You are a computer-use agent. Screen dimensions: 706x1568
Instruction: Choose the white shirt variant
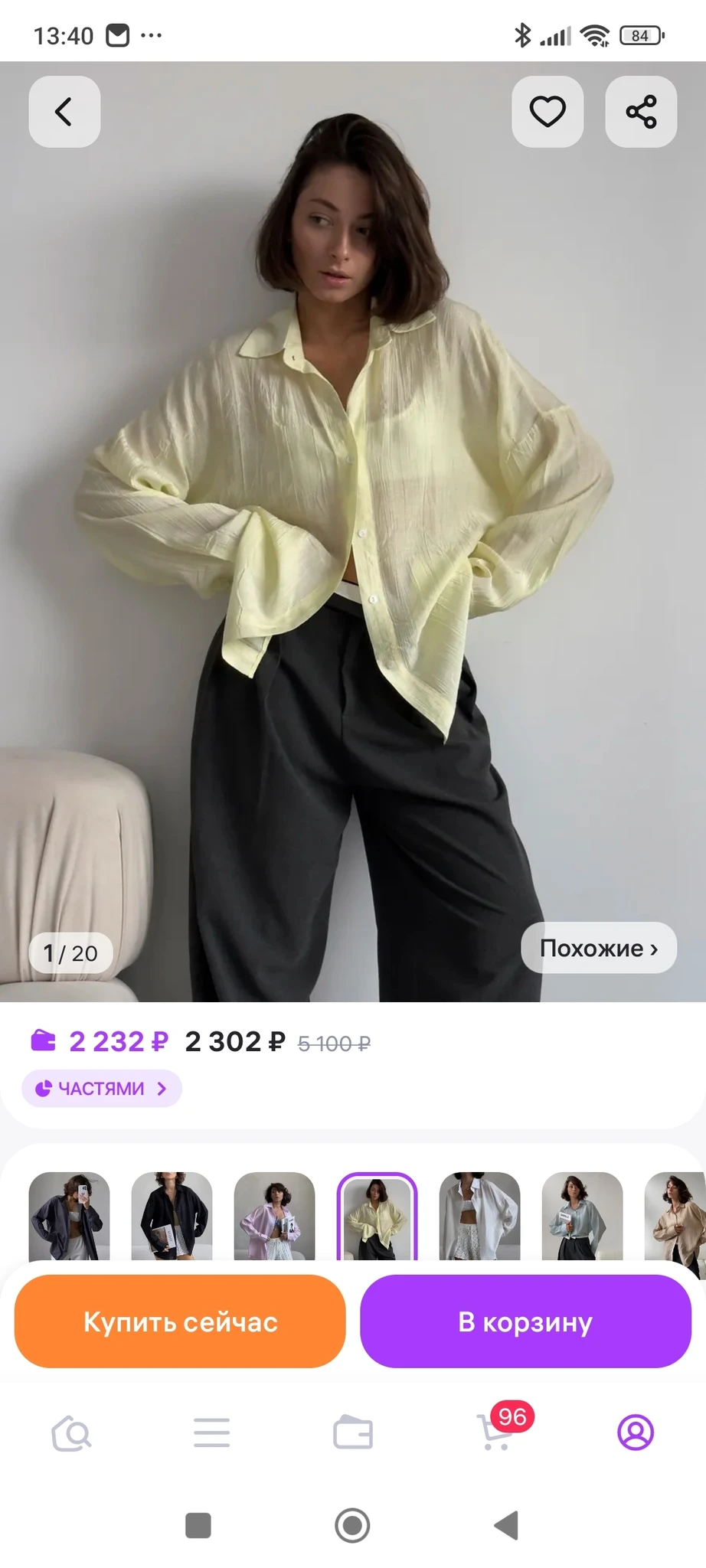(x=479, y=1214)
